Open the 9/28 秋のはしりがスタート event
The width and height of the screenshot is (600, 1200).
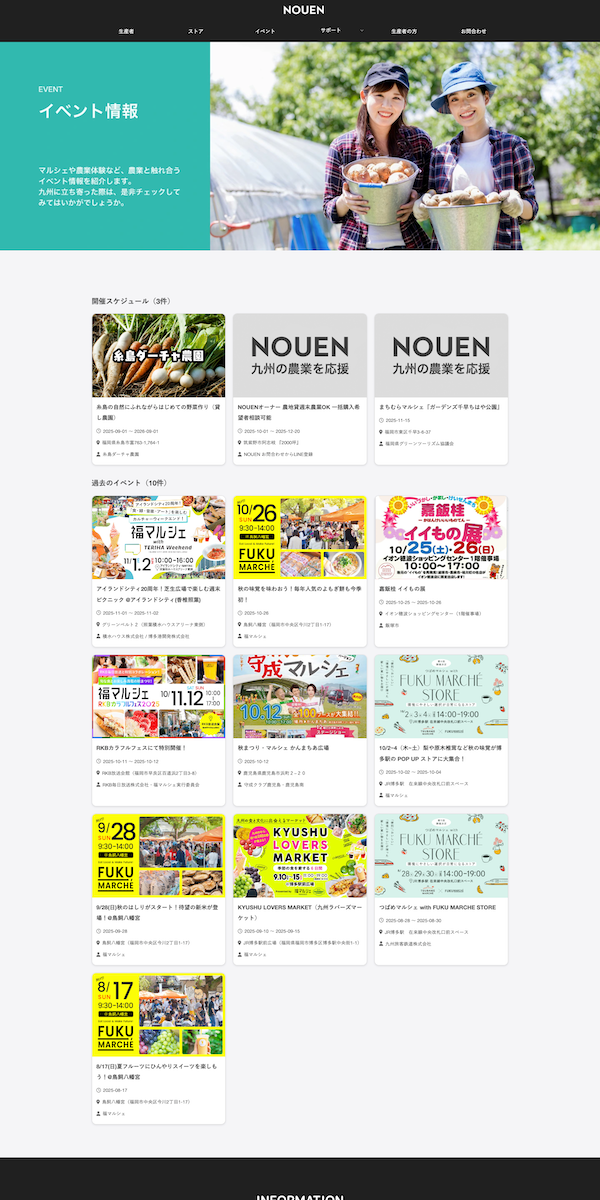click(x=158, y=890)
